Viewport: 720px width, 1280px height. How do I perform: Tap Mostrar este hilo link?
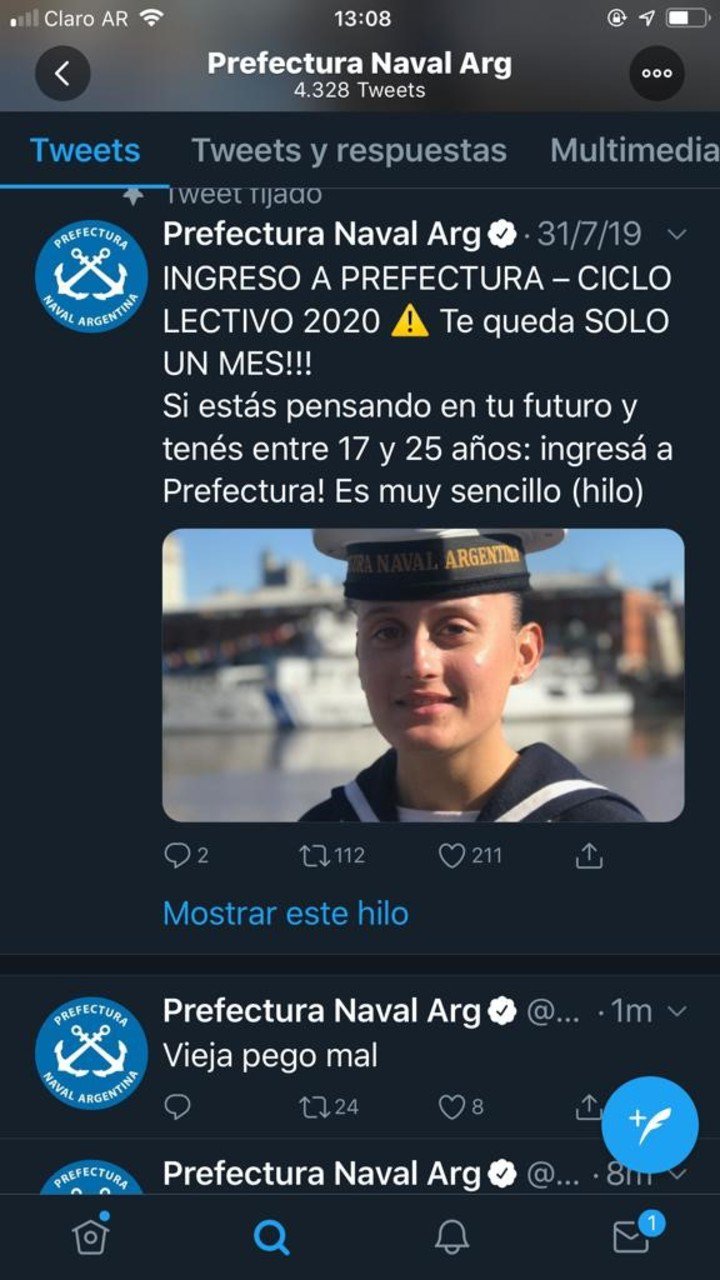[x=285, y=913]
